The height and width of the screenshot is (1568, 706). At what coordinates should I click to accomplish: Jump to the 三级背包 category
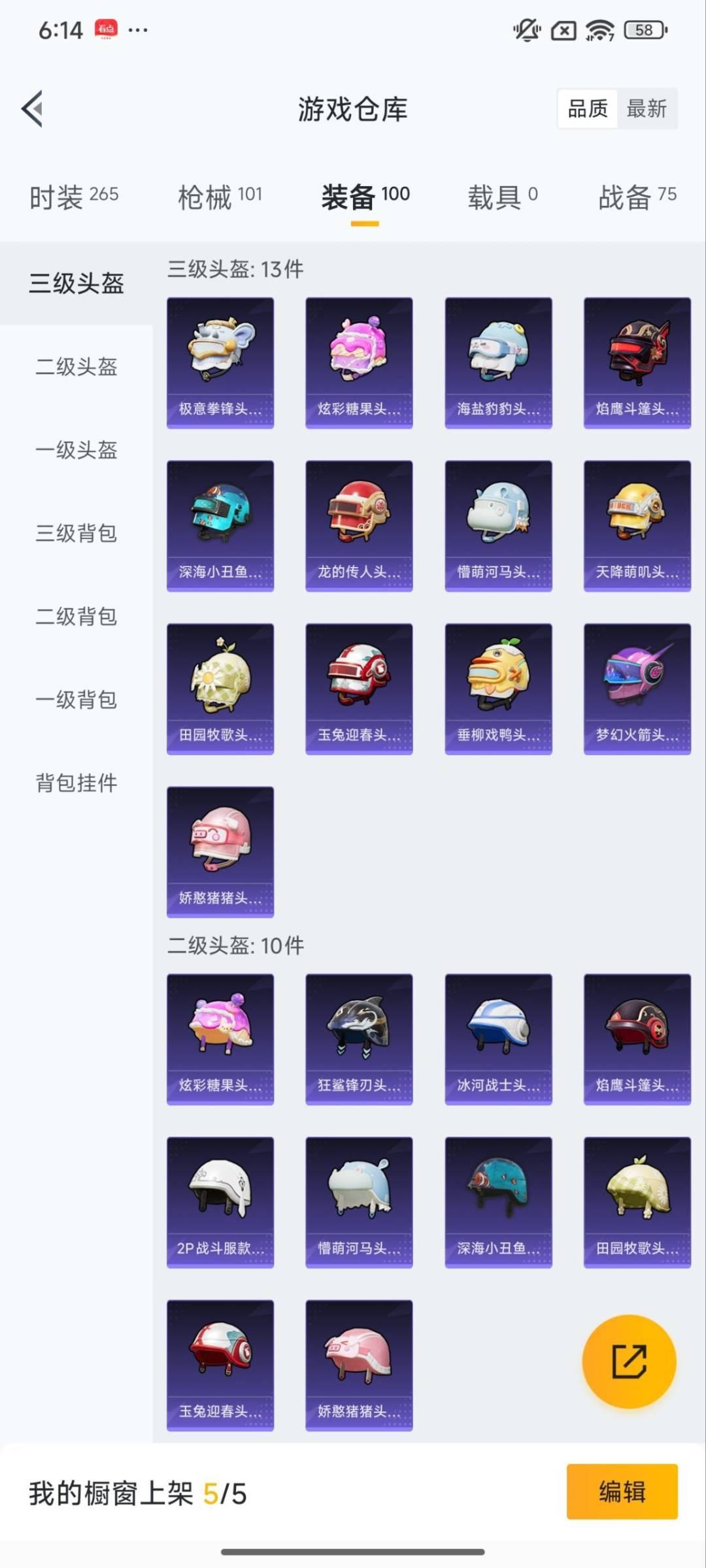pos(76,533)
